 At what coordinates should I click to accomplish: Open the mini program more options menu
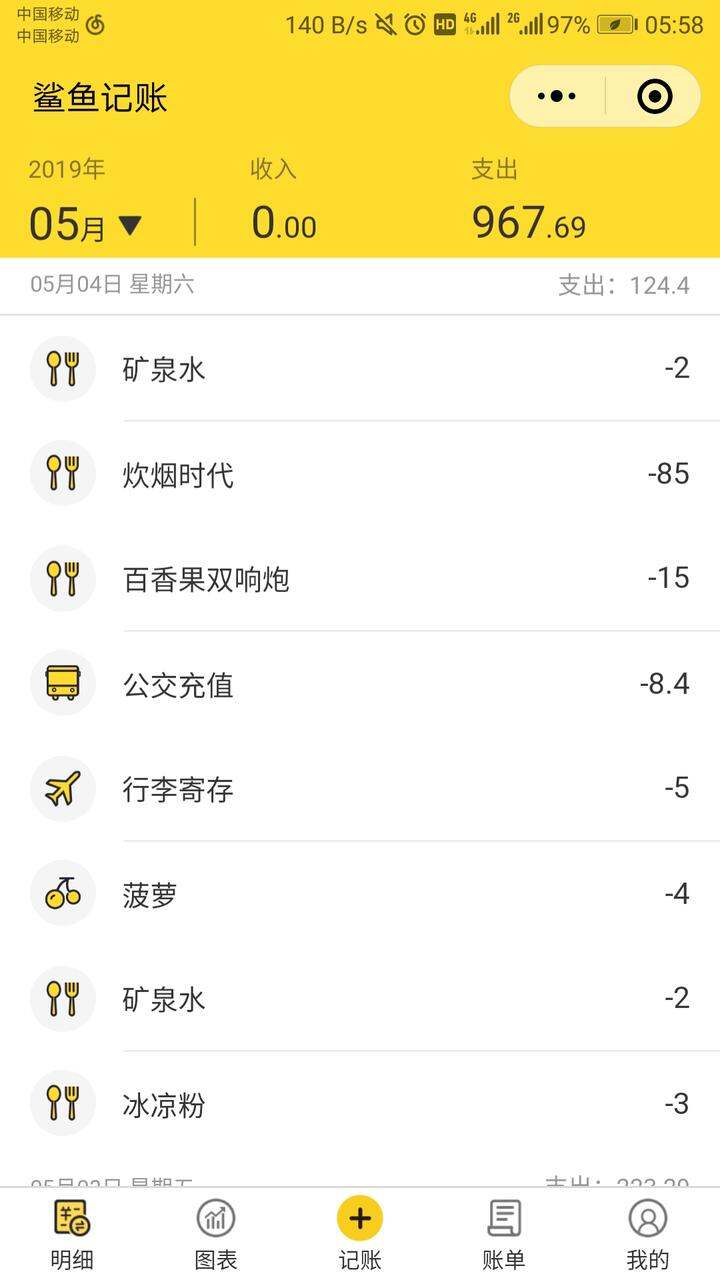pos(557,96)
